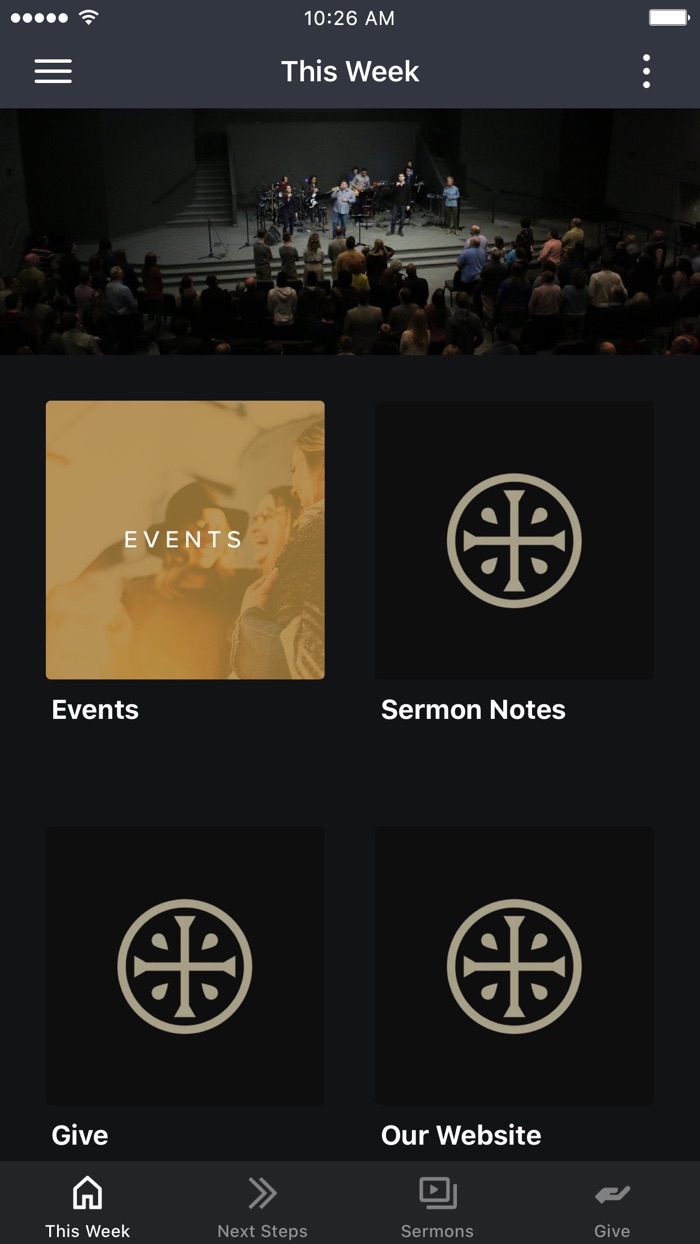Image resolution: width=700 pixels, height=1244 pixels.
Task: Switch to the Sermons tab
Action: click(x=437, y=1203)
